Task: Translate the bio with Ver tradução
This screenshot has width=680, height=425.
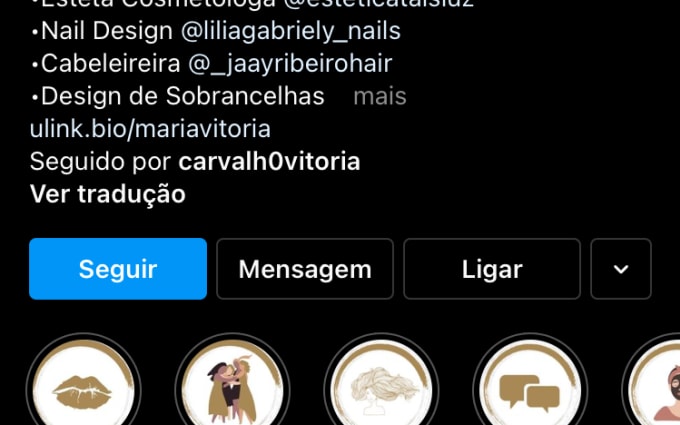Action: point(108,194)
